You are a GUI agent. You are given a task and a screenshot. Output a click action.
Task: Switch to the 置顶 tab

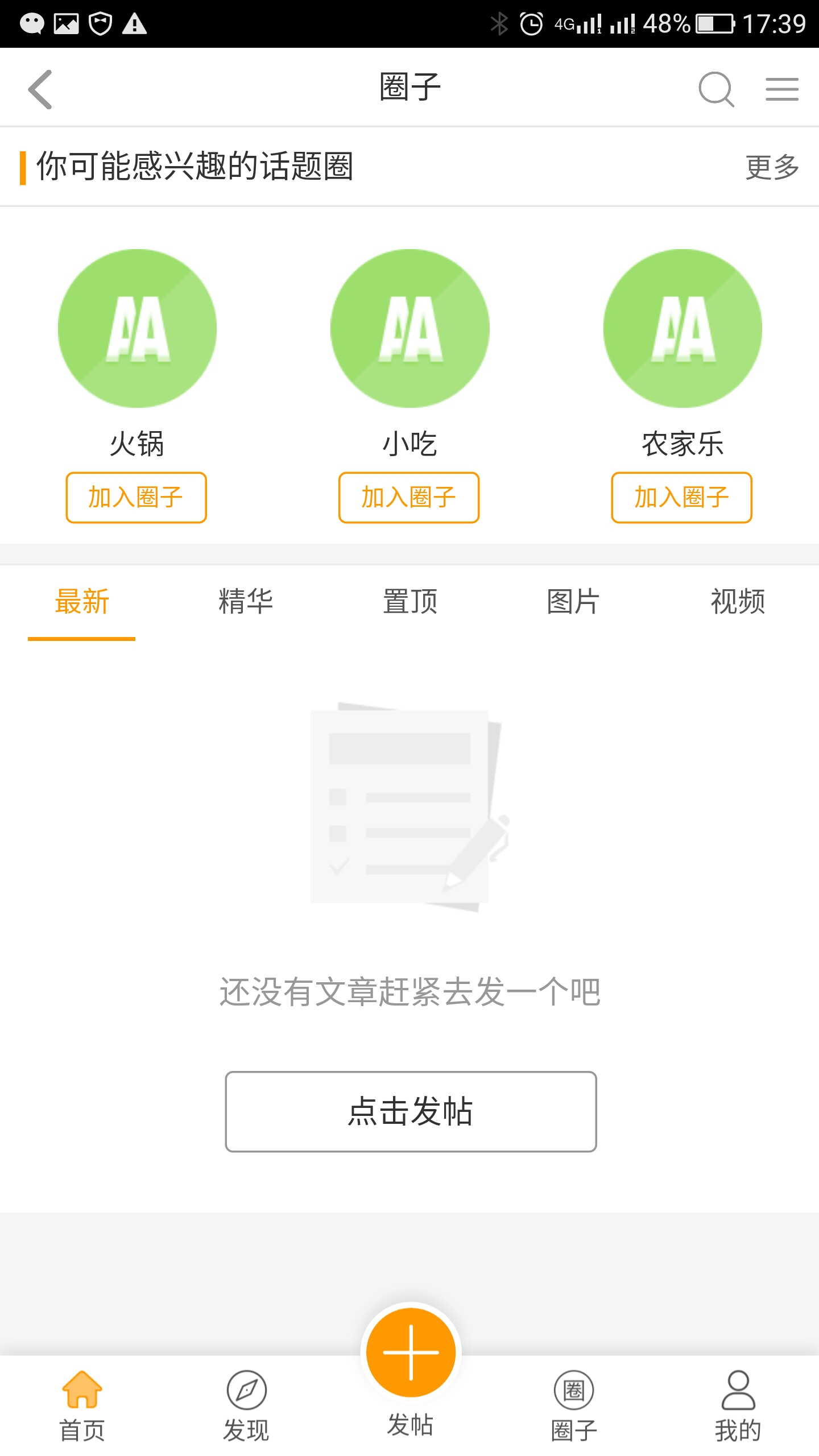click(x=409, y=602)
